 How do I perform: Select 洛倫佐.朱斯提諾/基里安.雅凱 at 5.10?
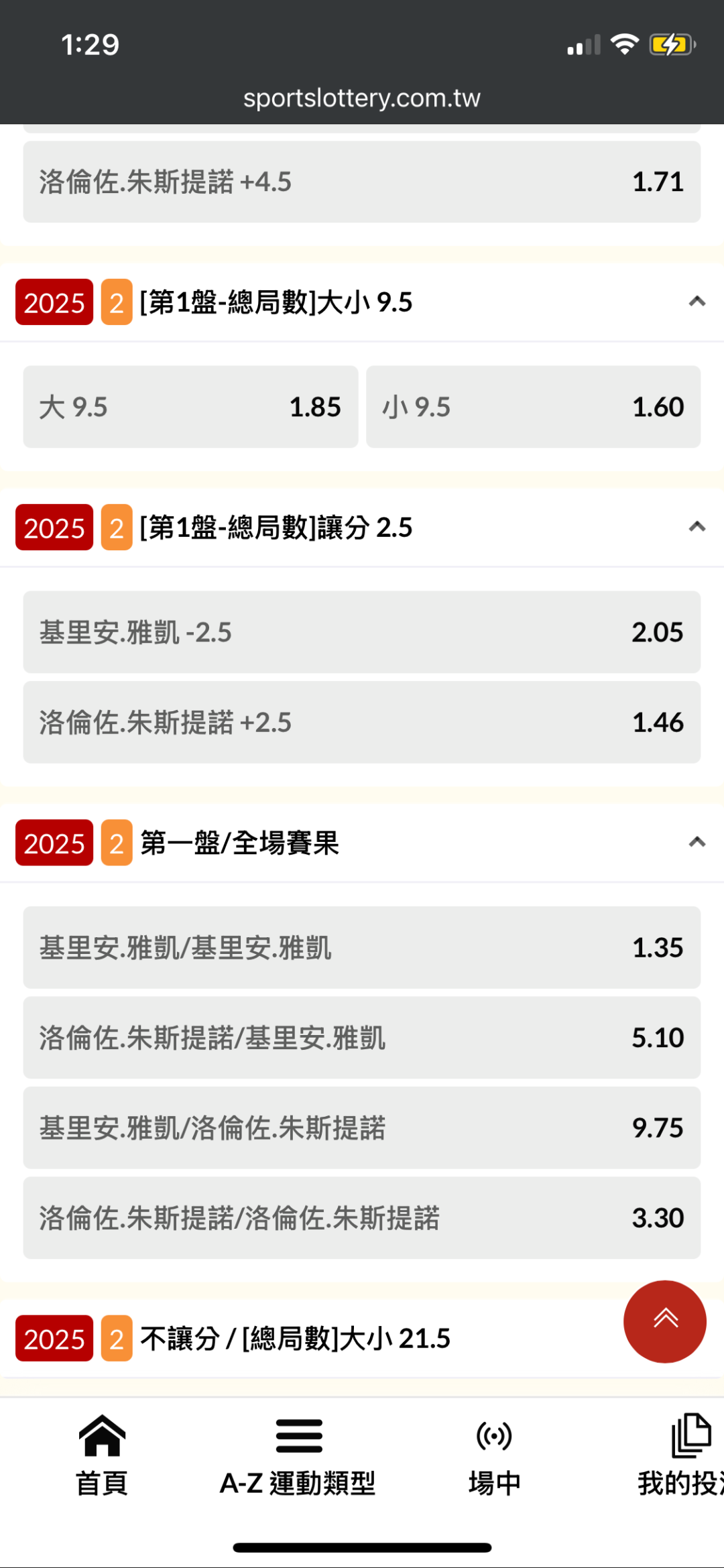tap(362, 1038)
